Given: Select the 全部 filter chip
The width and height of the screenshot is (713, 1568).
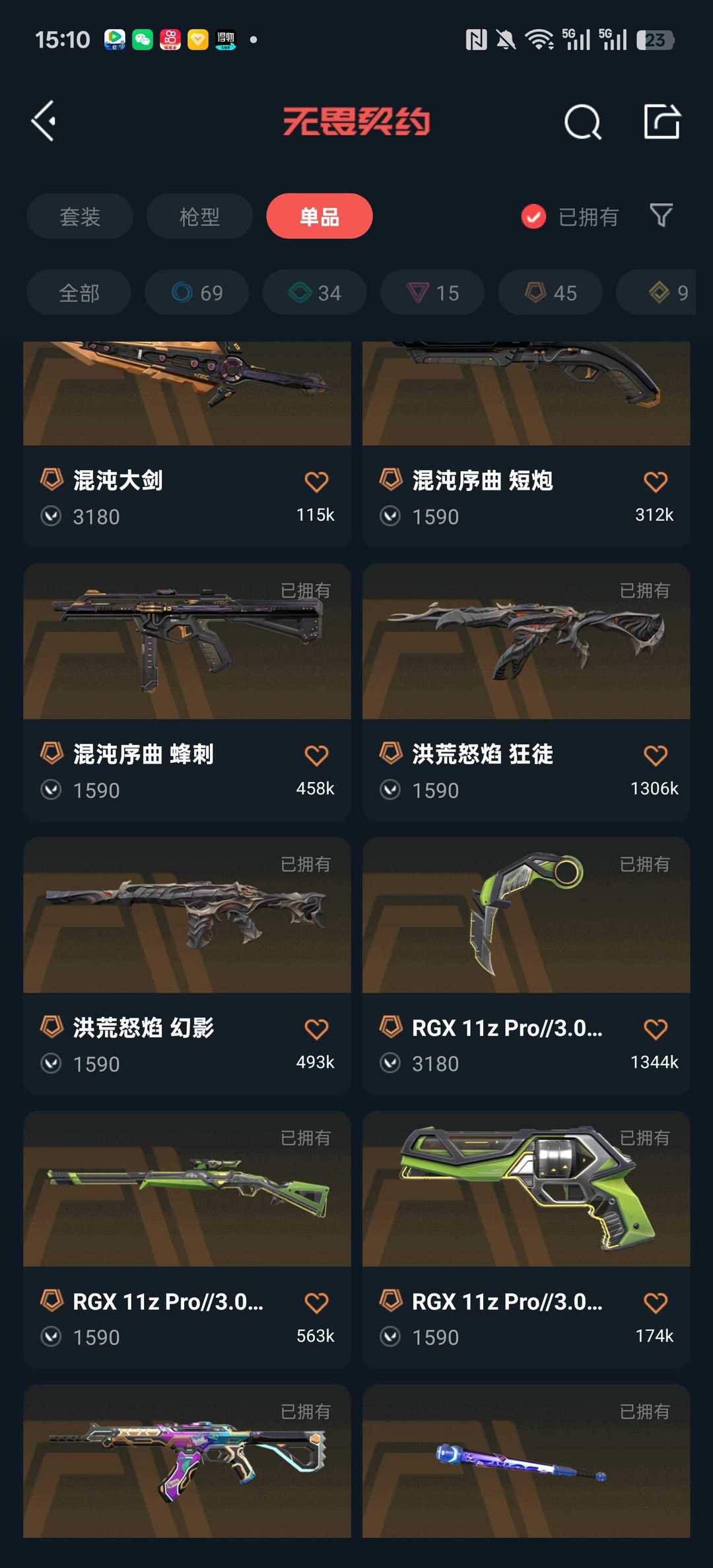Looking at the screenshot, I should point(79,292).
